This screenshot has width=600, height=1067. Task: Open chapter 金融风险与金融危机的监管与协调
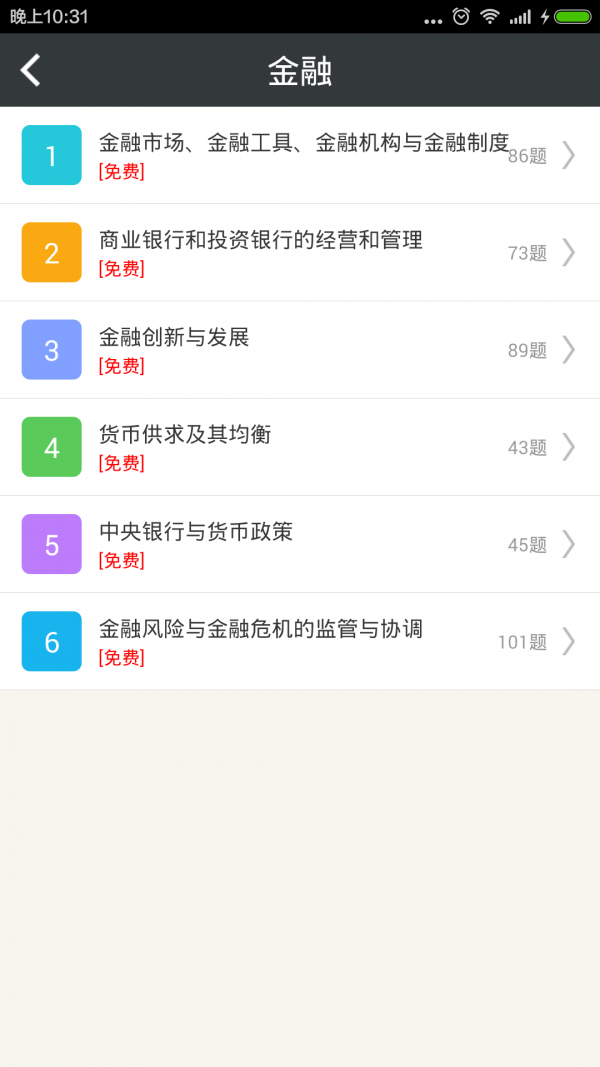point(300,641)
